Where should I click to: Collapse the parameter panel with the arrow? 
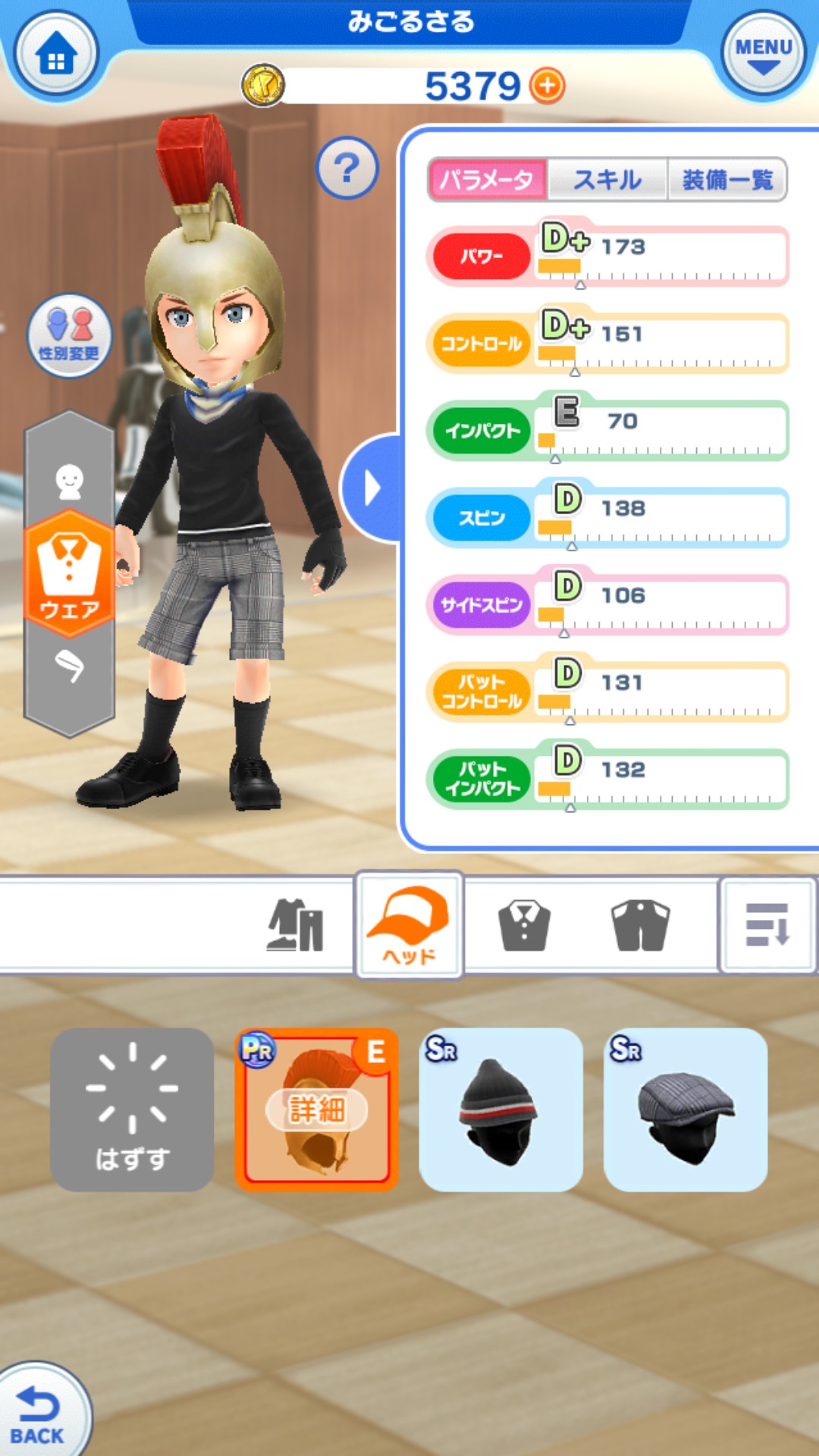point(371,488)
